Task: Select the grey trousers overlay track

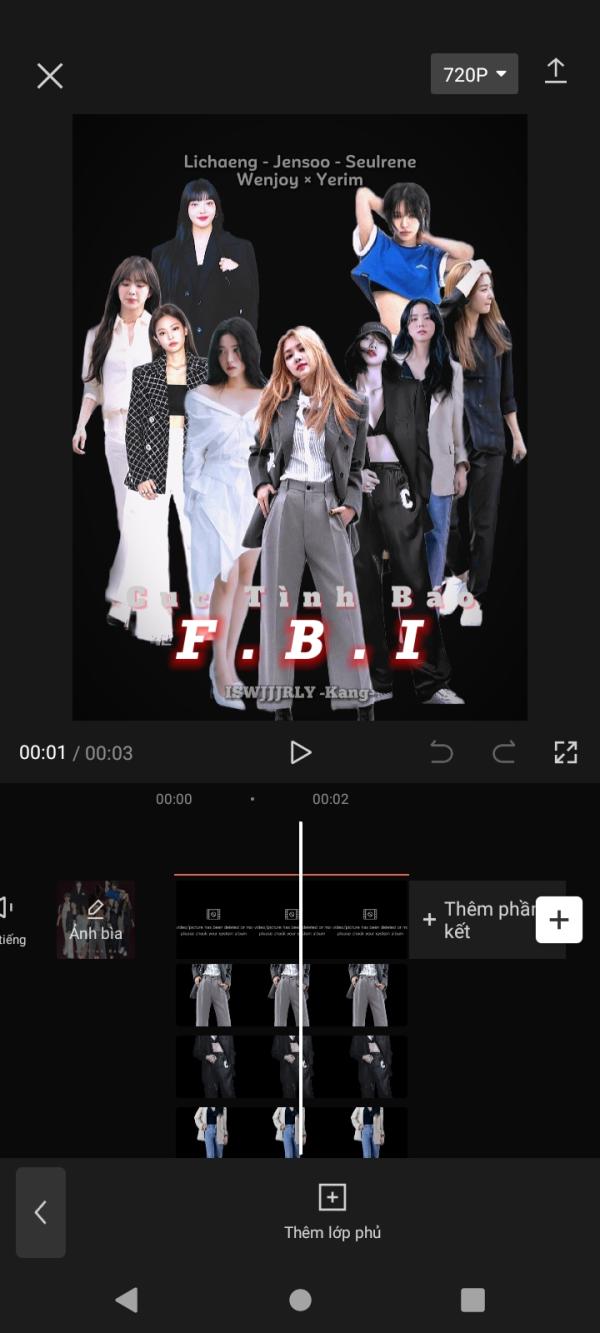Action: tap(291, 995)
